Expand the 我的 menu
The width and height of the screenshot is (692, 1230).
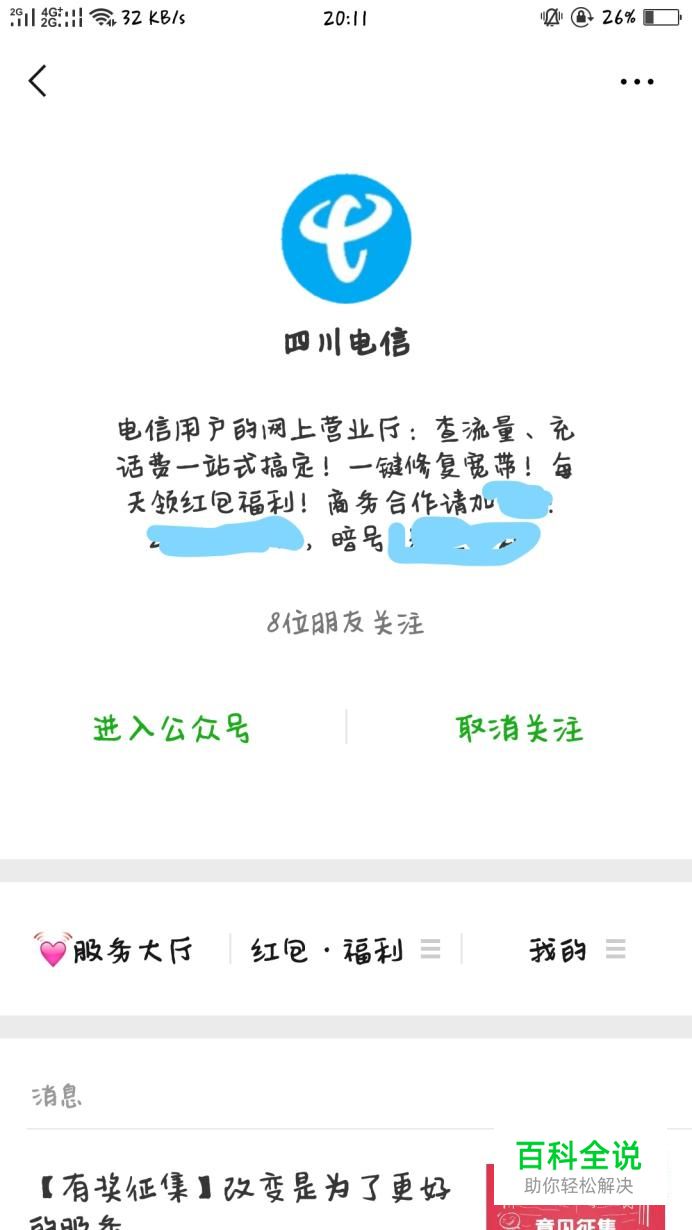(x=576, y=949)
